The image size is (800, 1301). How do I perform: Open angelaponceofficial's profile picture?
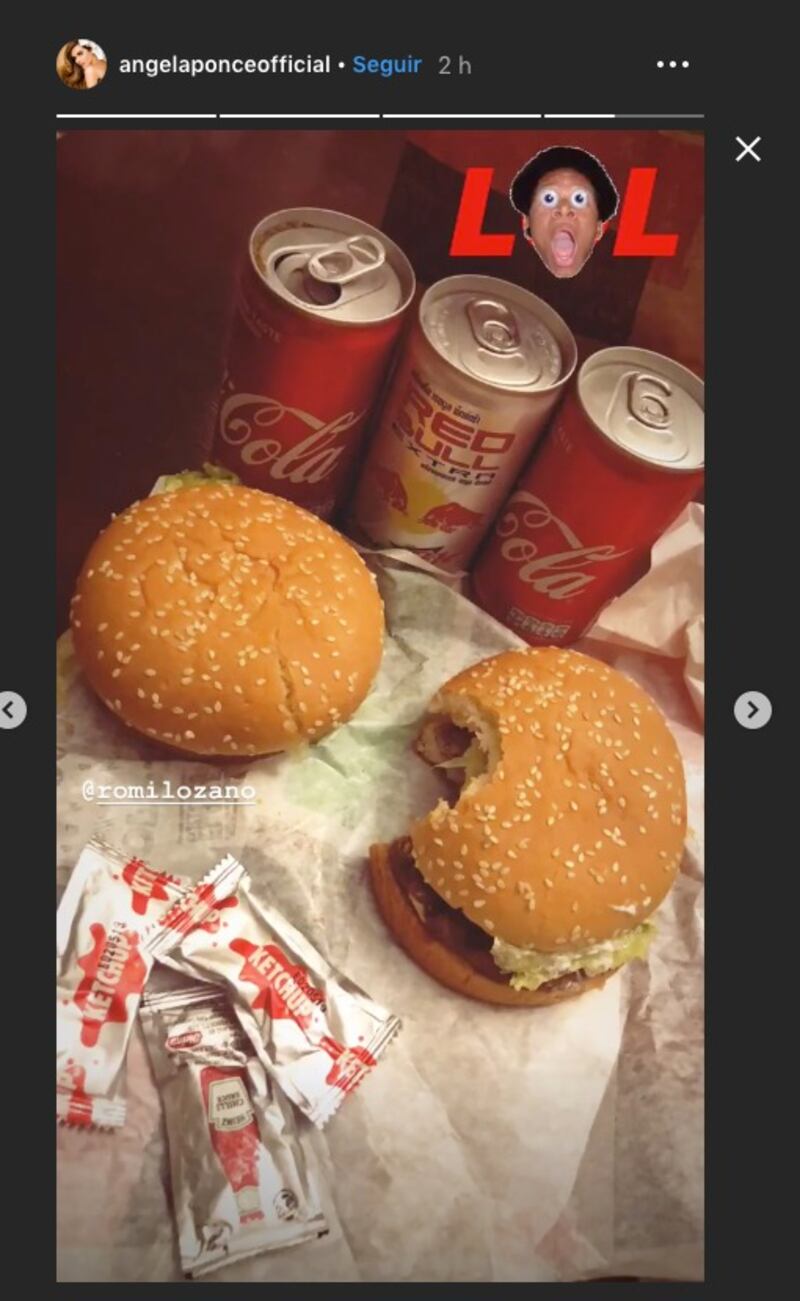coord(81,65)
